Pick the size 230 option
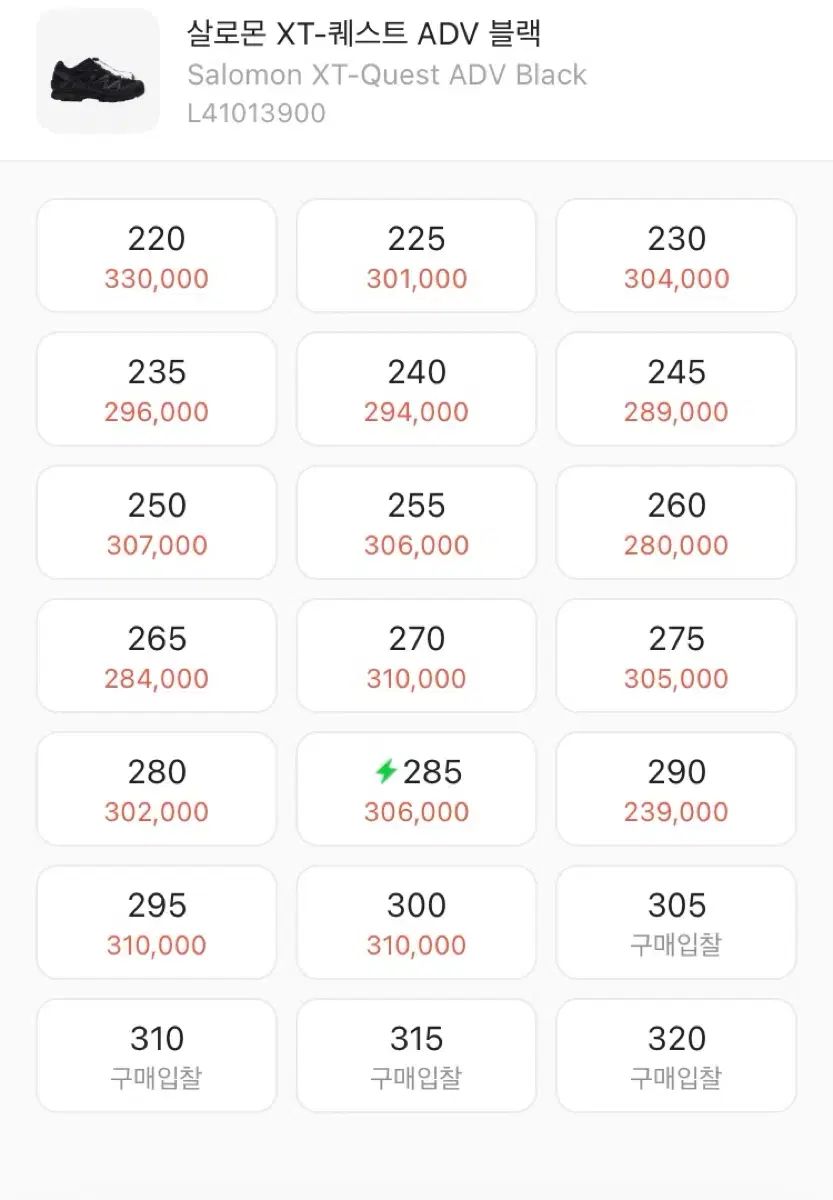Image resolution: width=833 pixels, height=1200 pixels. coord(676,256)
